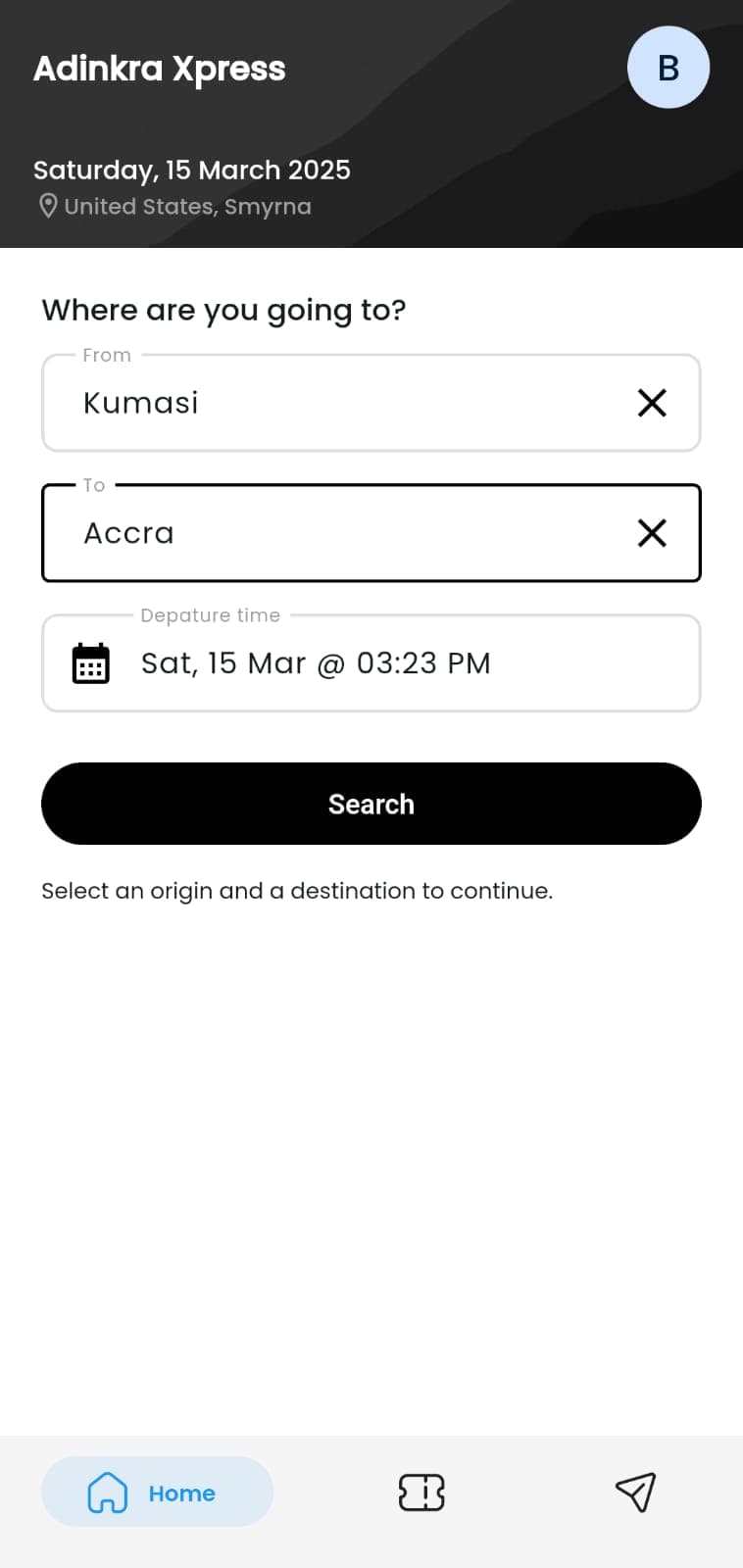Open the paper plane tab
Viewport: 743px width, 1568px height.
pyautogui.click(x=635, y=1492)
